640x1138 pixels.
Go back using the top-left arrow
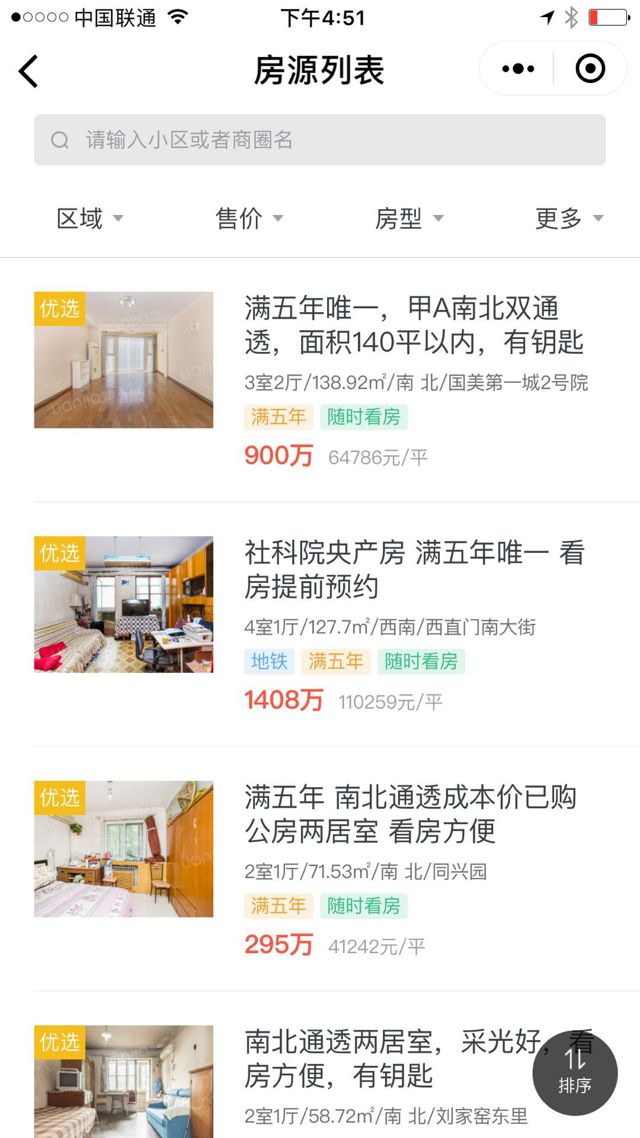point(28,70)
